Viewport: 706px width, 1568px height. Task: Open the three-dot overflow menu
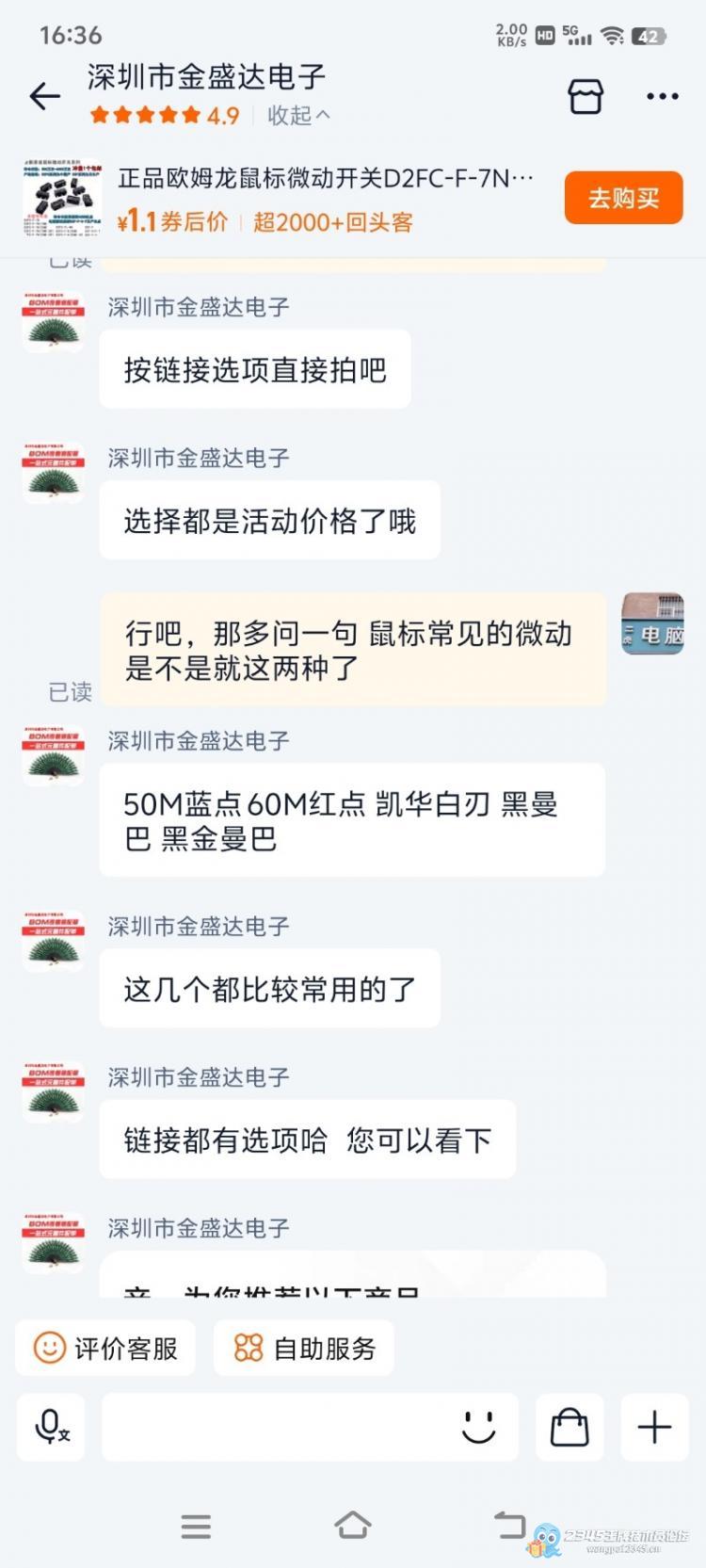click(x=662, y=96)
